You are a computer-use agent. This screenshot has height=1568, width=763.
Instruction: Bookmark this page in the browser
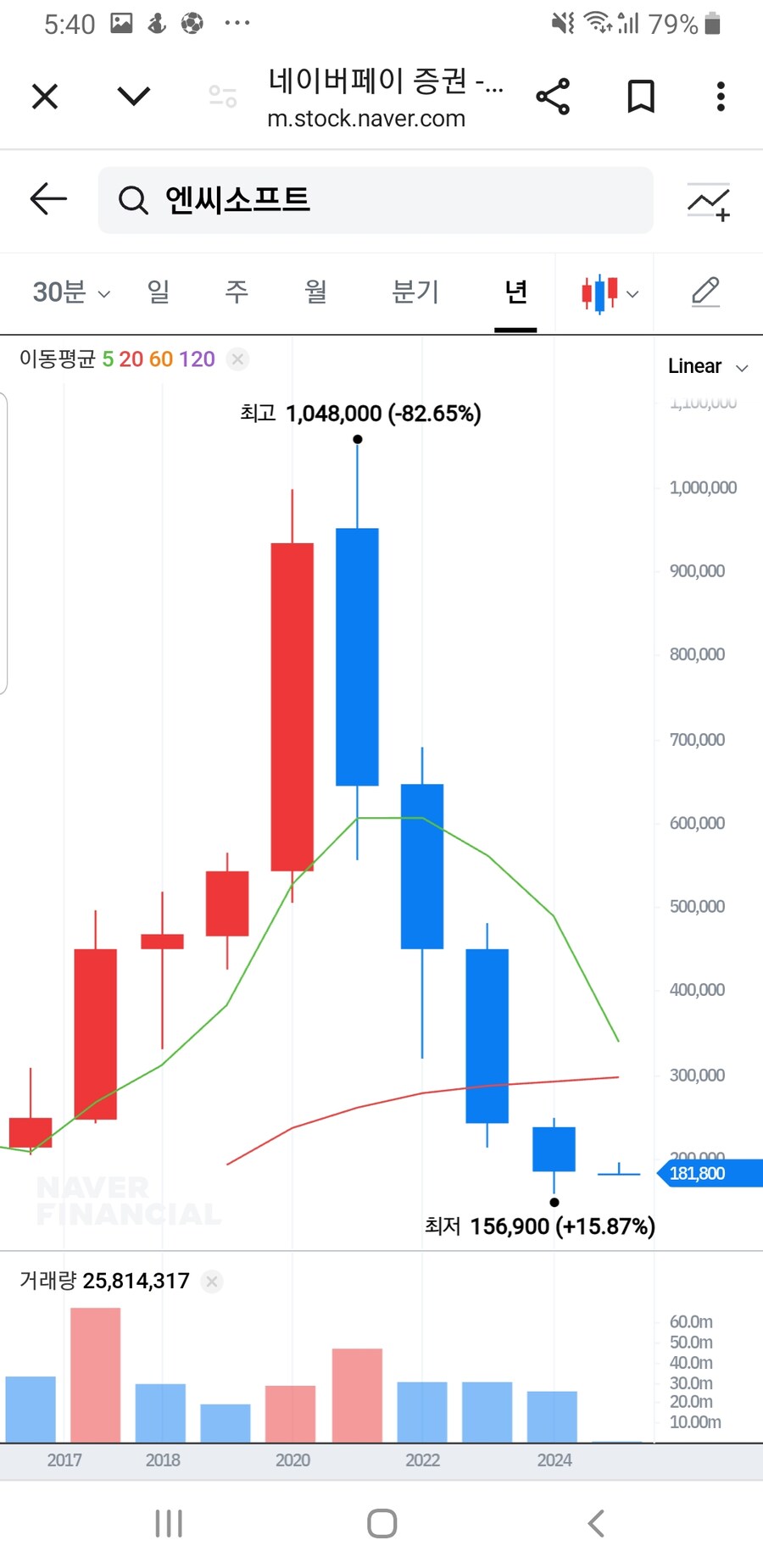[x=640, y=97]
